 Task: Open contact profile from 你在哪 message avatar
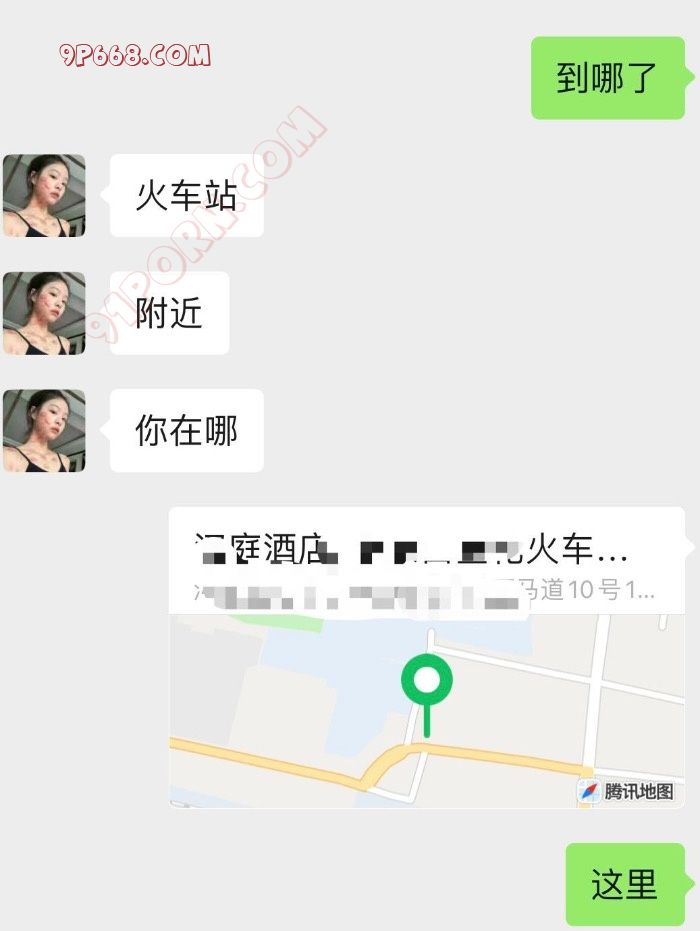(x=44, y=431)
